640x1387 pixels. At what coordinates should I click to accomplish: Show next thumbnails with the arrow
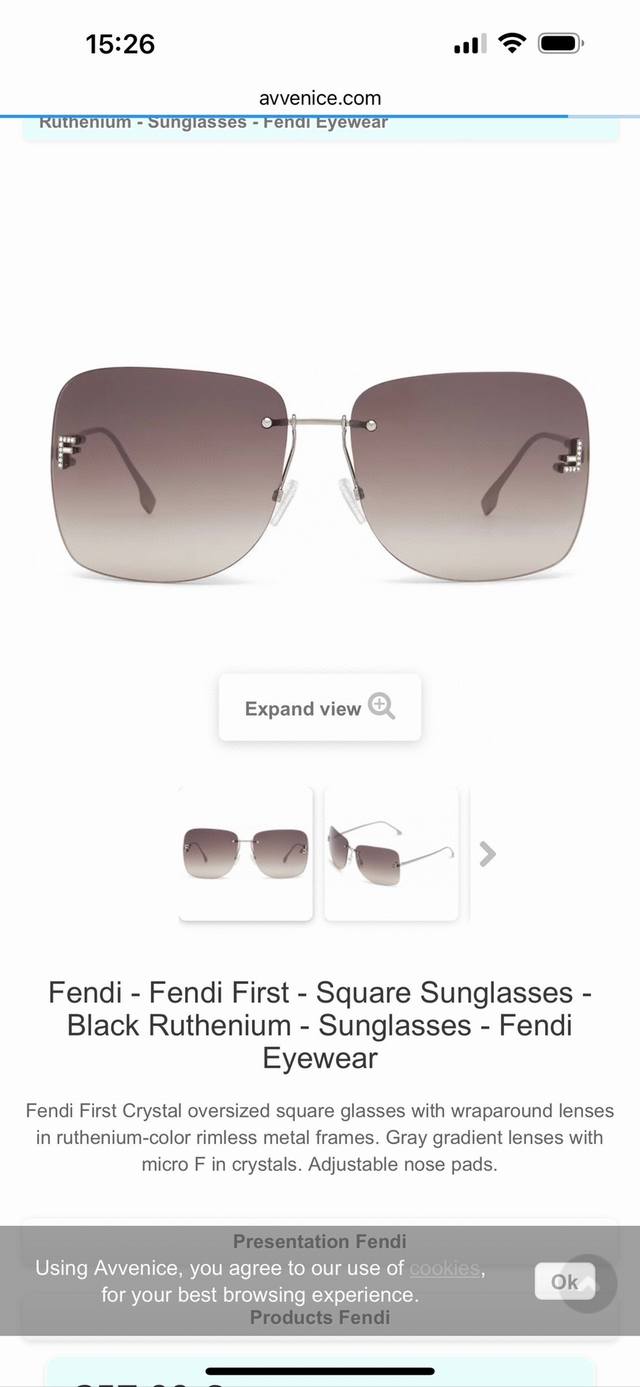click(487, 854)
